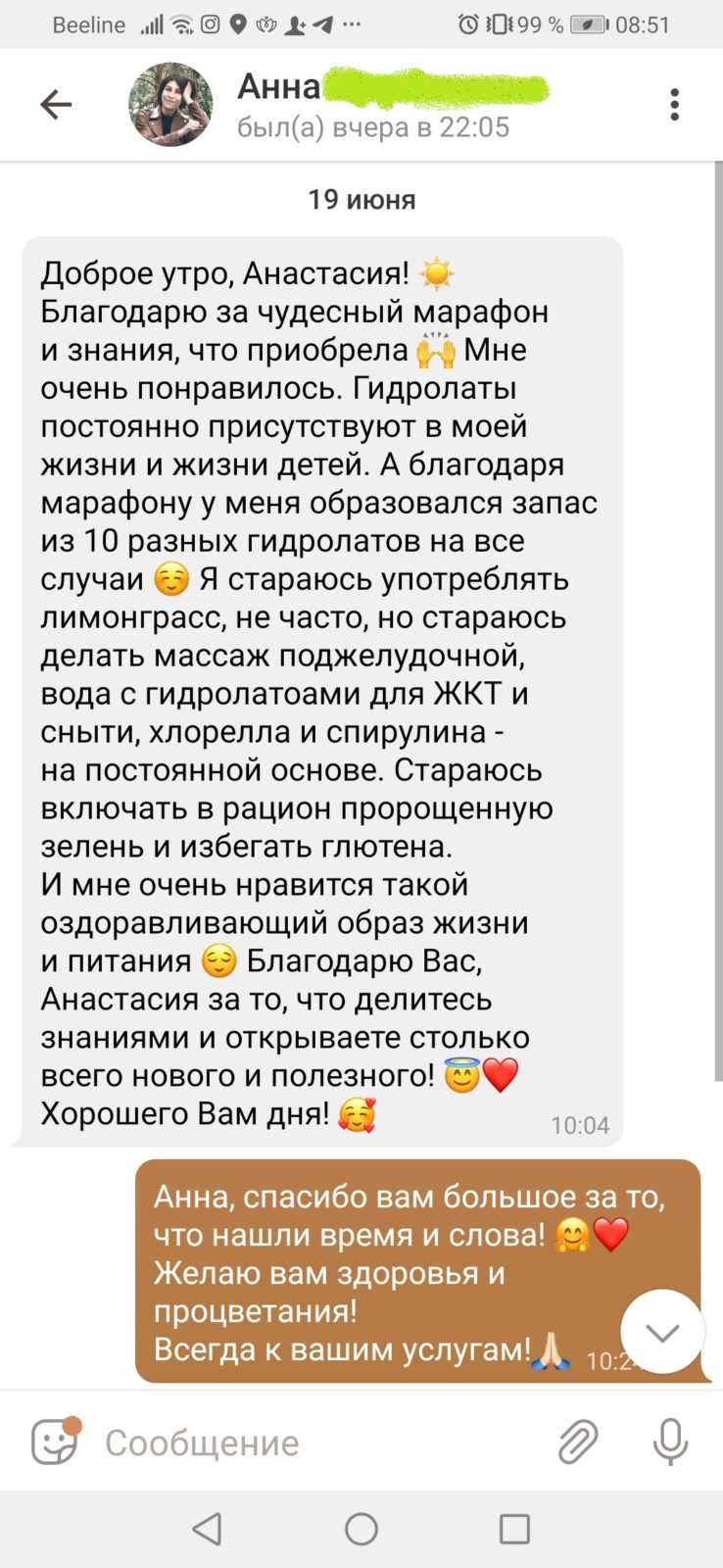Image resolution: width=723 pixels, height=1568 pixels.
Task: Jump to latest message with down arrow
Action: tap(663, 1332)
